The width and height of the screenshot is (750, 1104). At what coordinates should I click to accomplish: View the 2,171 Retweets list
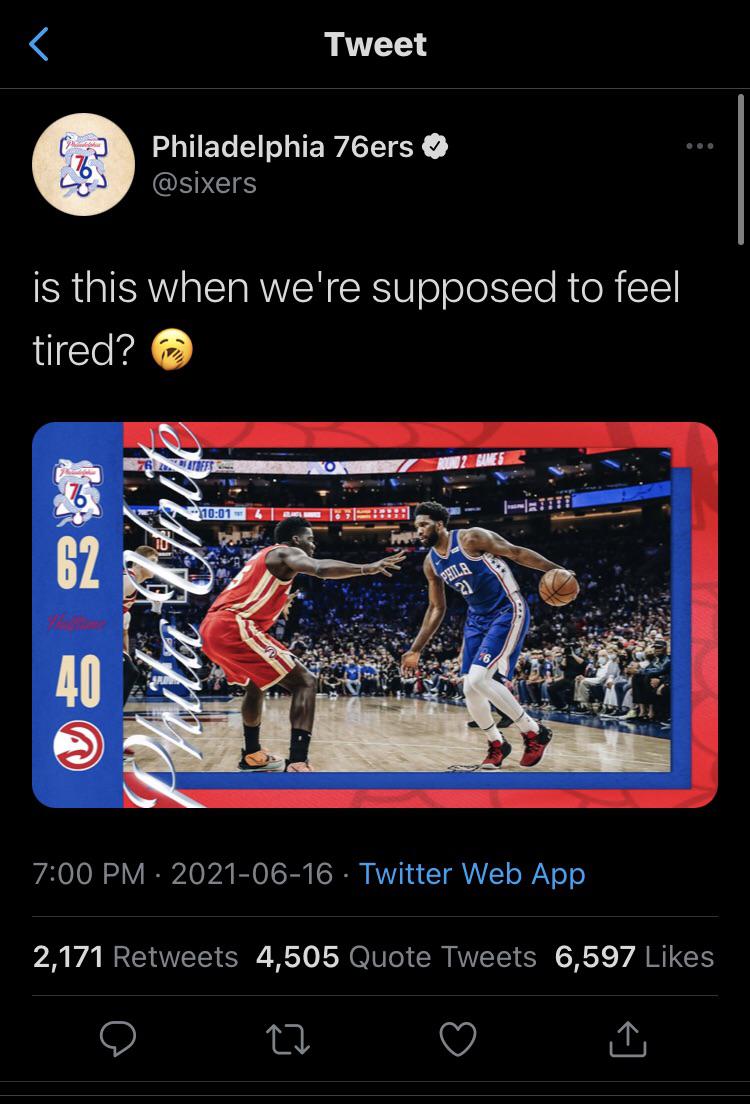(x=135, y=956)
